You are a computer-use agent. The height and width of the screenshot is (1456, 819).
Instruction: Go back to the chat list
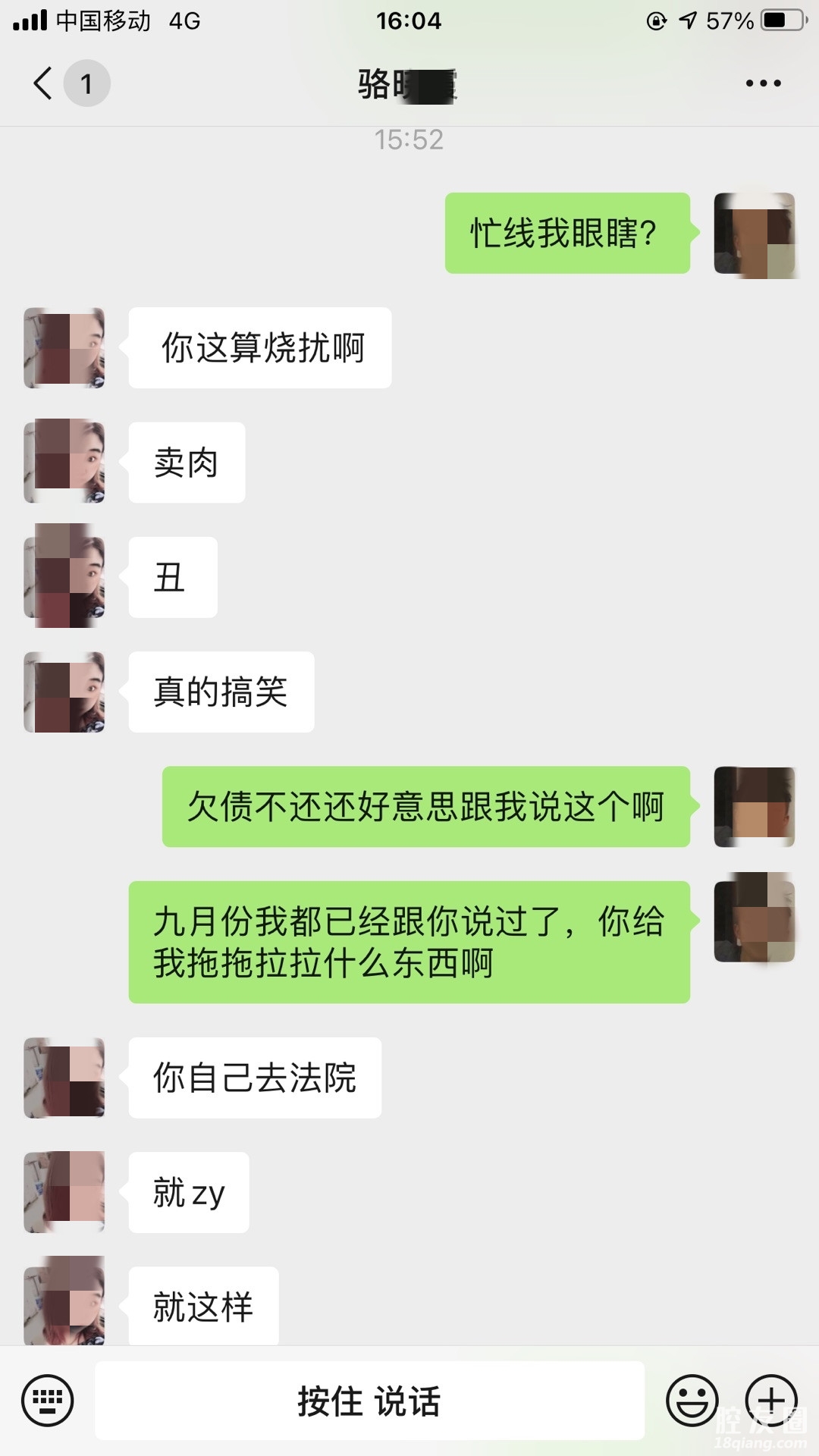(x=44, y=83)
